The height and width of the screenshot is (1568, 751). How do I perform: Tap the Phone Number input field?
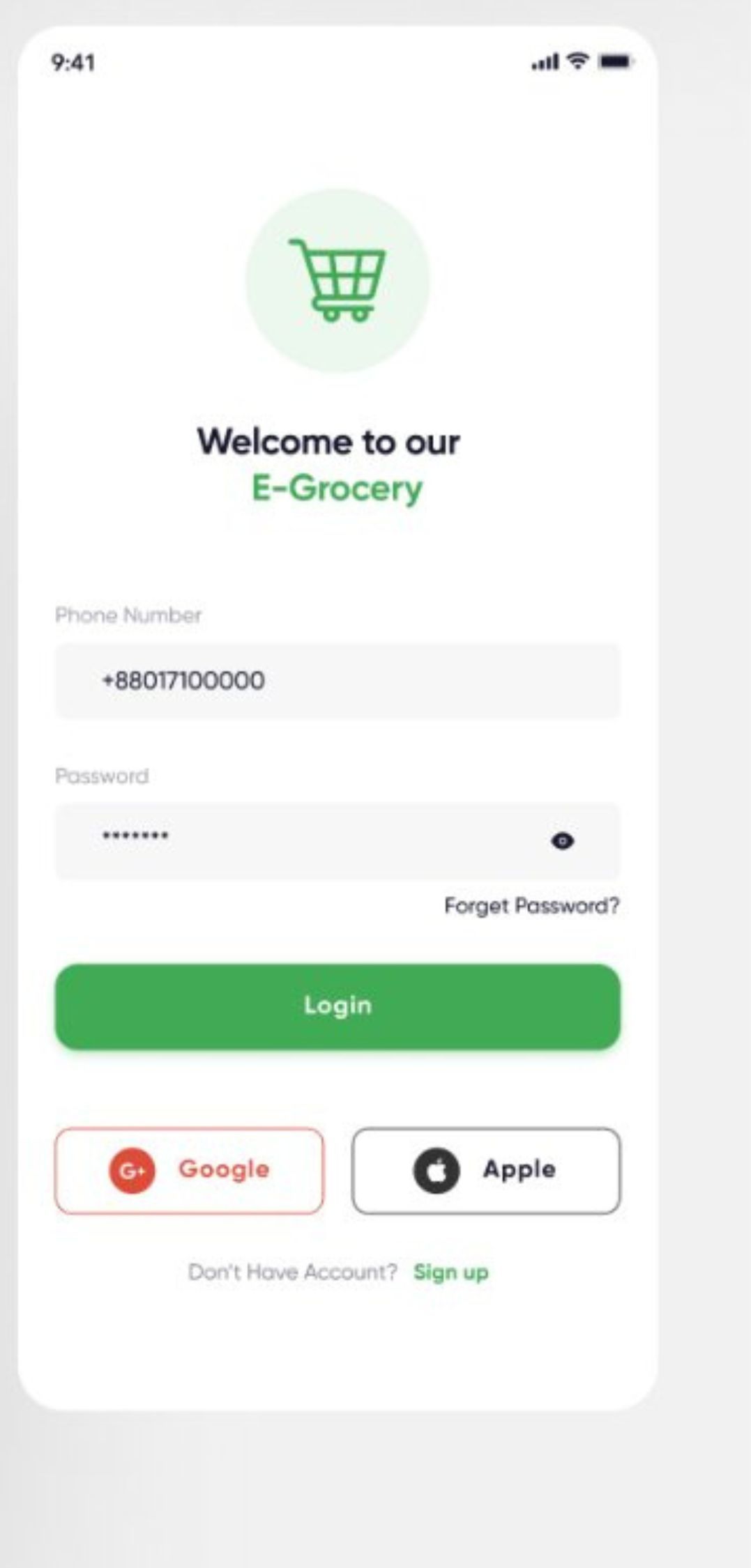(x=337, y=681)
